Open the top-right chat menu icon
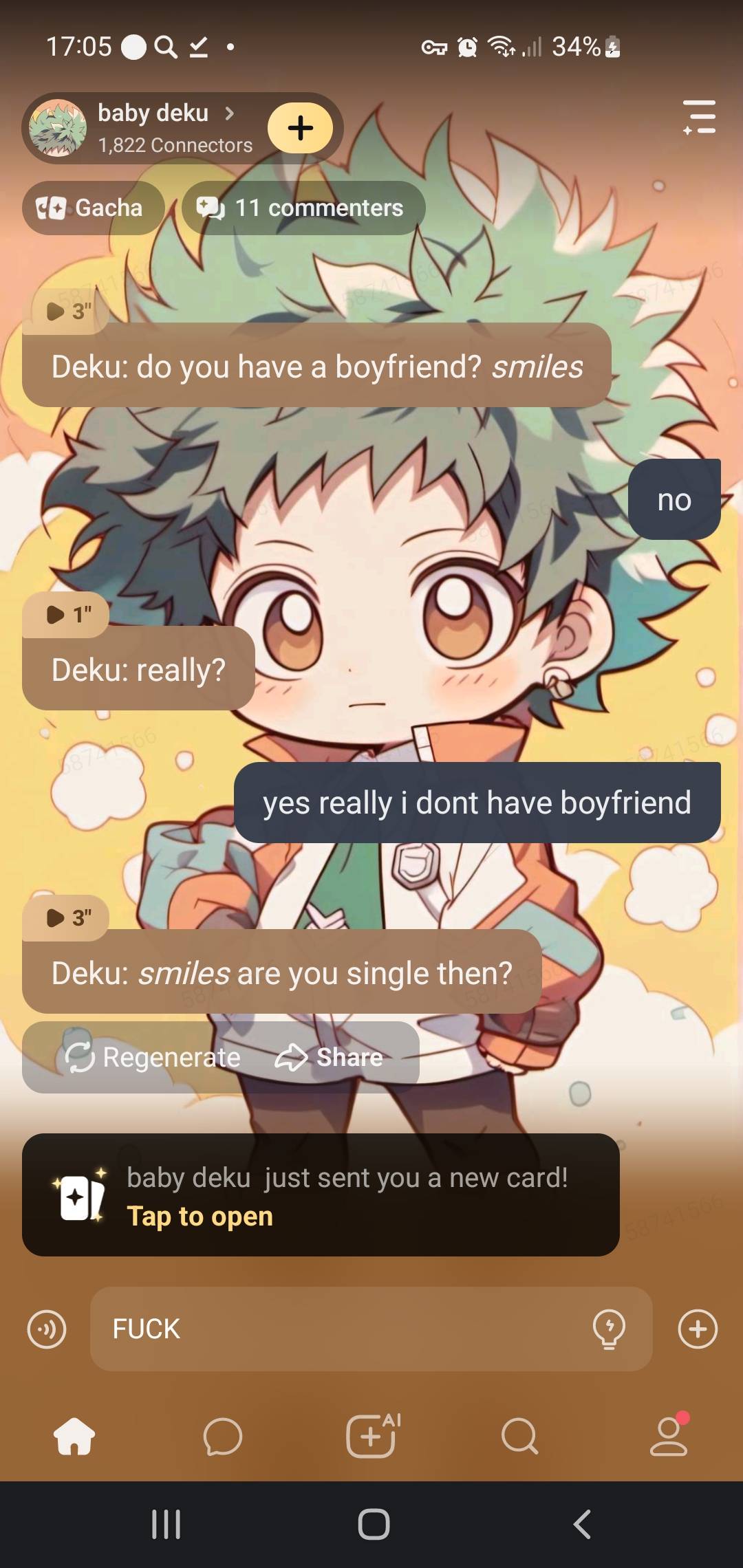Image resolution: width=743 pixels, height=1568 pixels. click(x=699, y=117)
